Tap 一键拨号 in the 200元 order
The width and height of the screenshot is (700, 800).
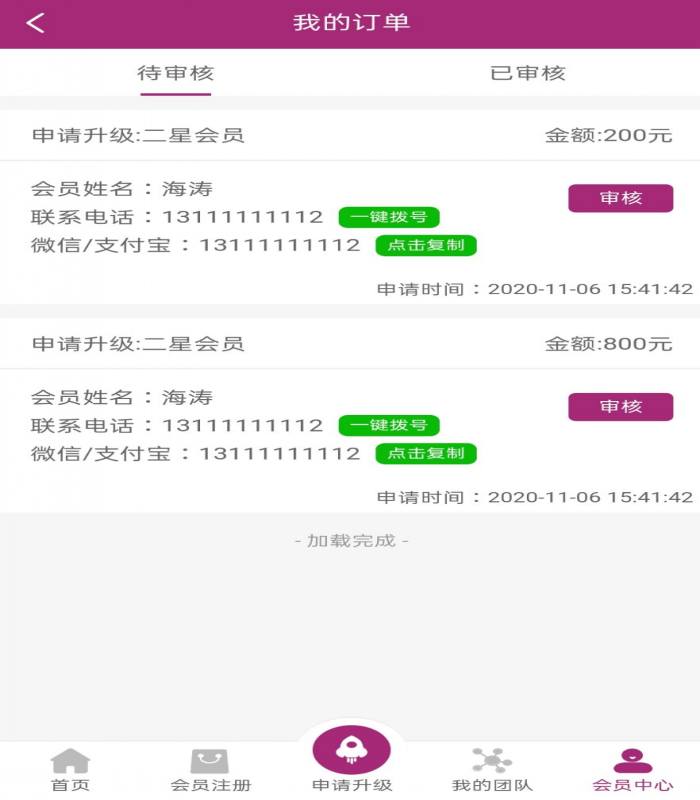tap(389, 217)
